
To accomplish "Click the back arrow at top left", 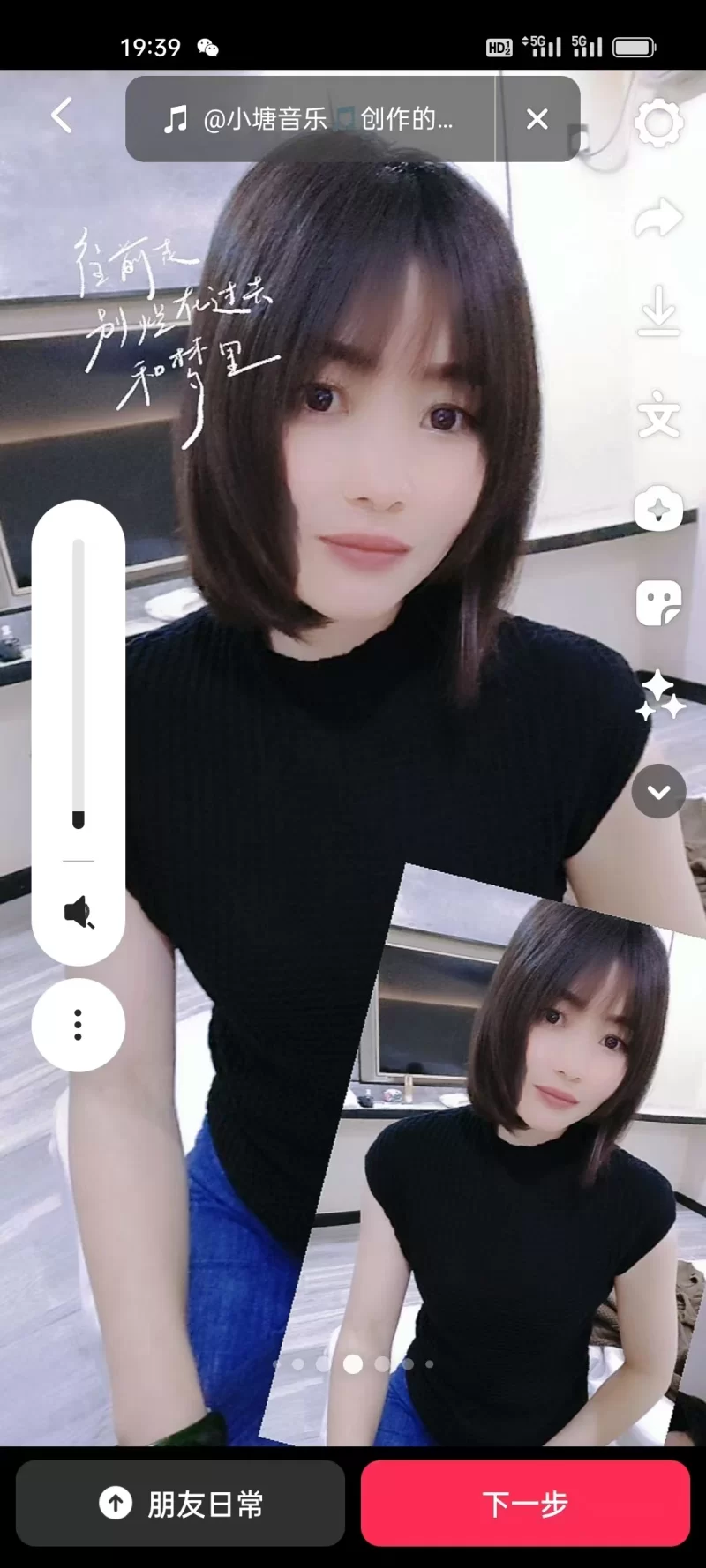I will [61, 116].
